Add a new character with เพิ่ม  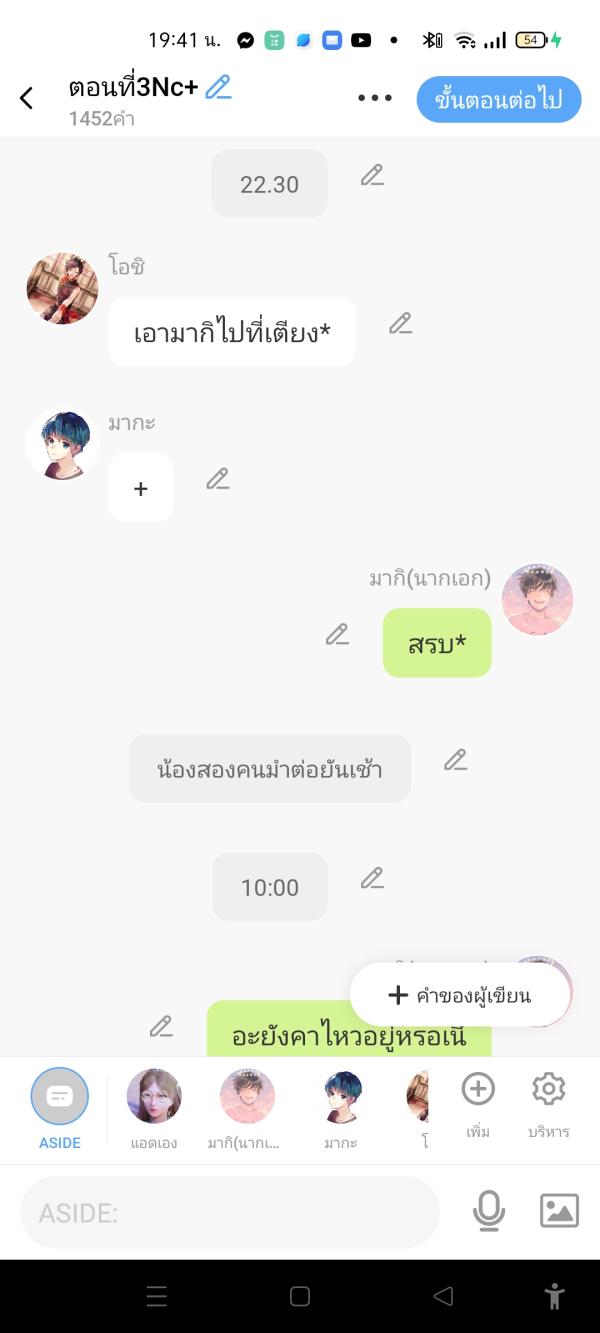478,1100
